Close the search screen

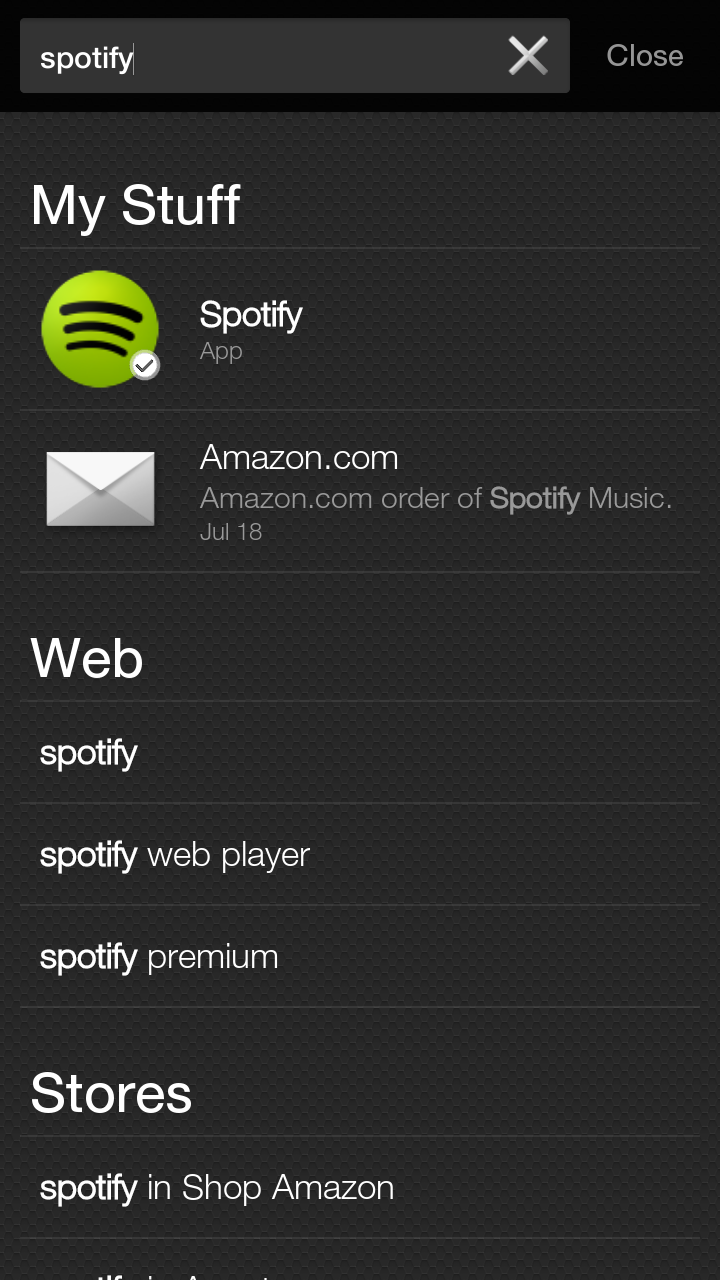pyautogui.click(x=644, y=56)
